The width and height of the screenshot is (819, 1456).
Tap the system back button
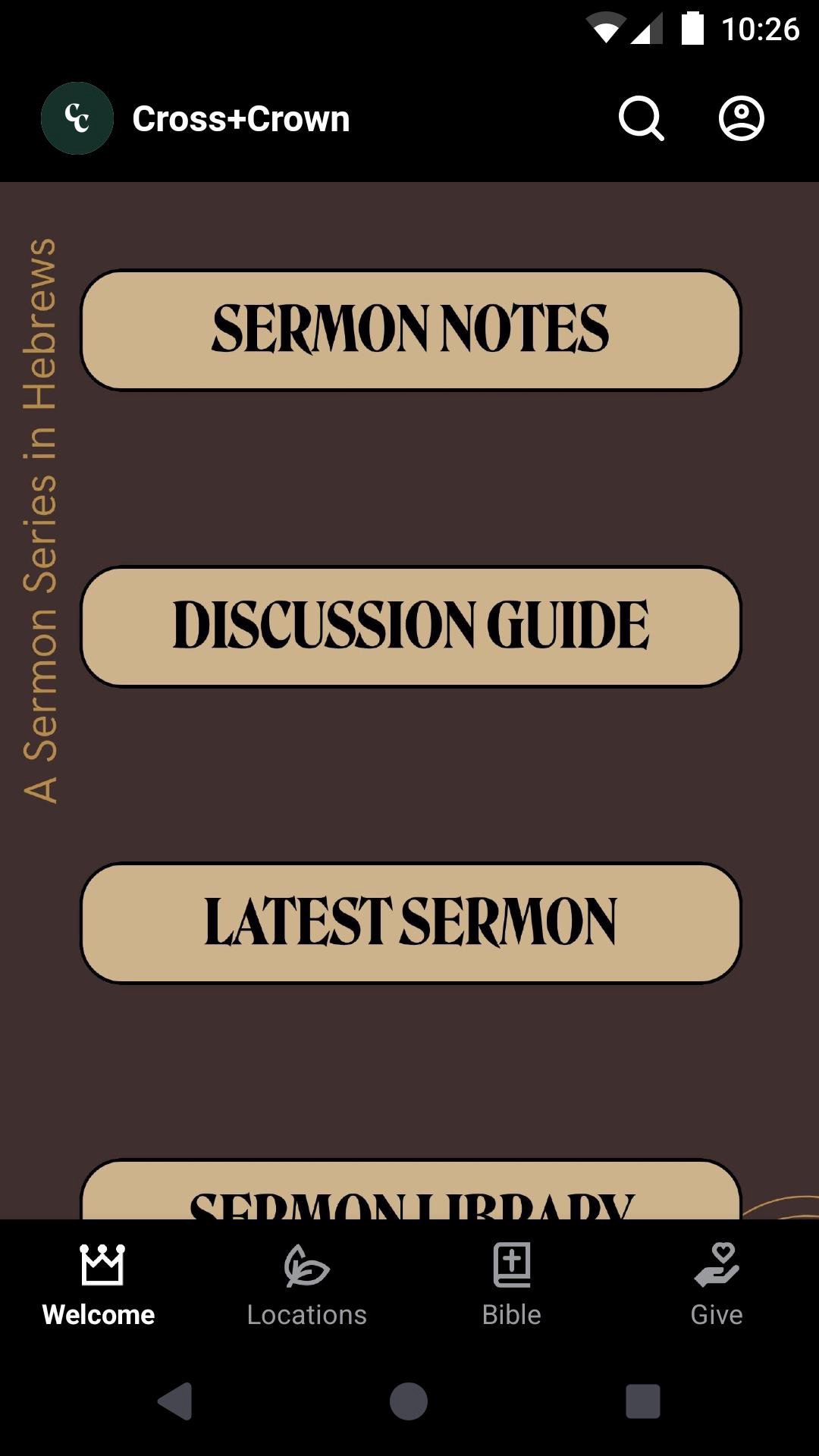tap(175, 1401)
